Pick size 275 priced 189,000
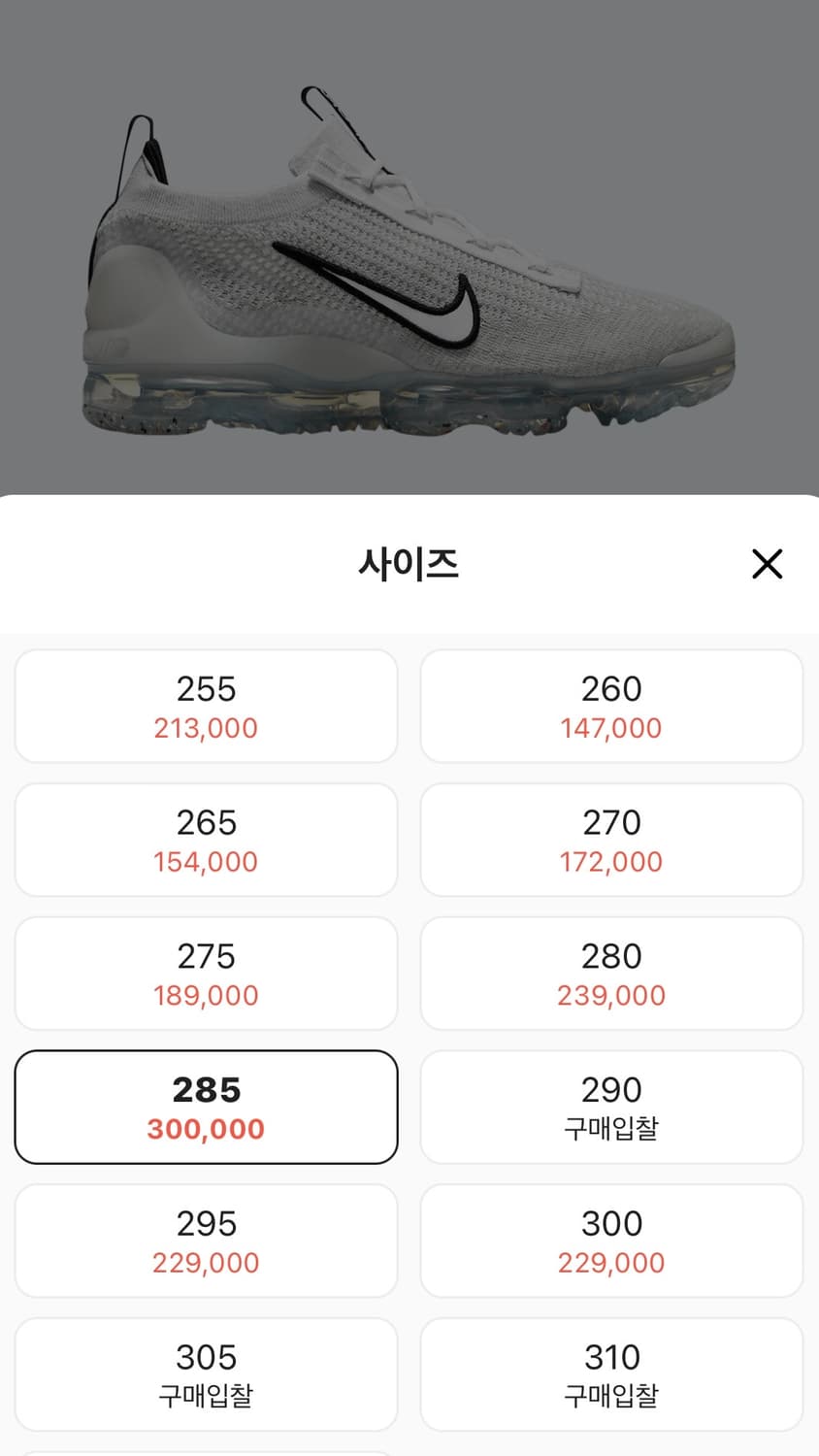 [206, 973]
